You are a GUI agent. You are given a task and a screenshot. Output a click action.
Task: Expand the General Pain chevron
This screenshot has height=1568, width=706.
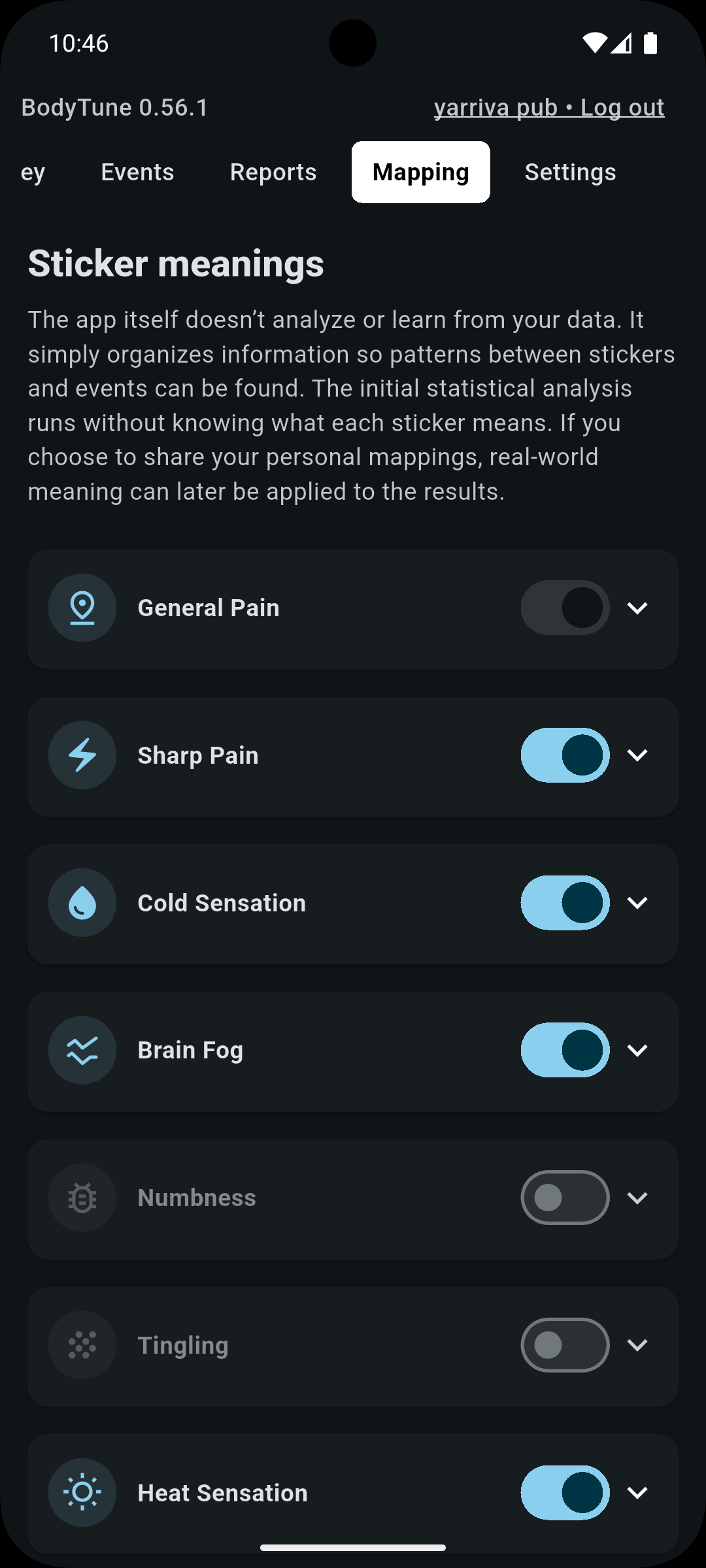[637, 608]
